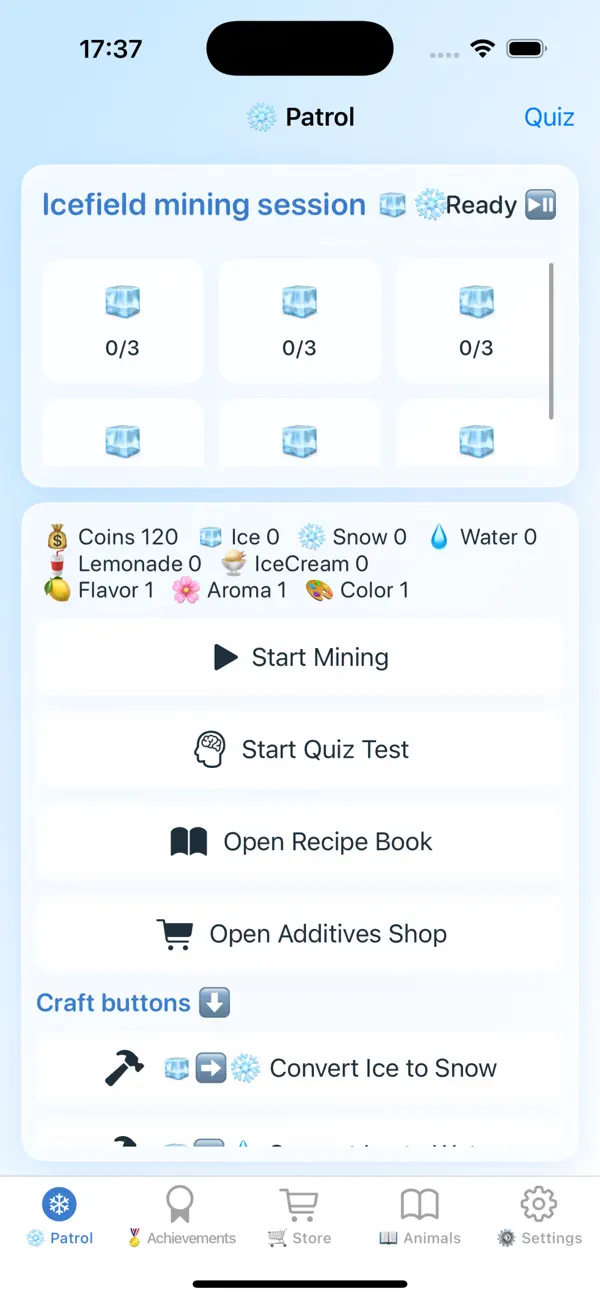
Task: Tap Start Mining button
Action: (x=300, y=657)
